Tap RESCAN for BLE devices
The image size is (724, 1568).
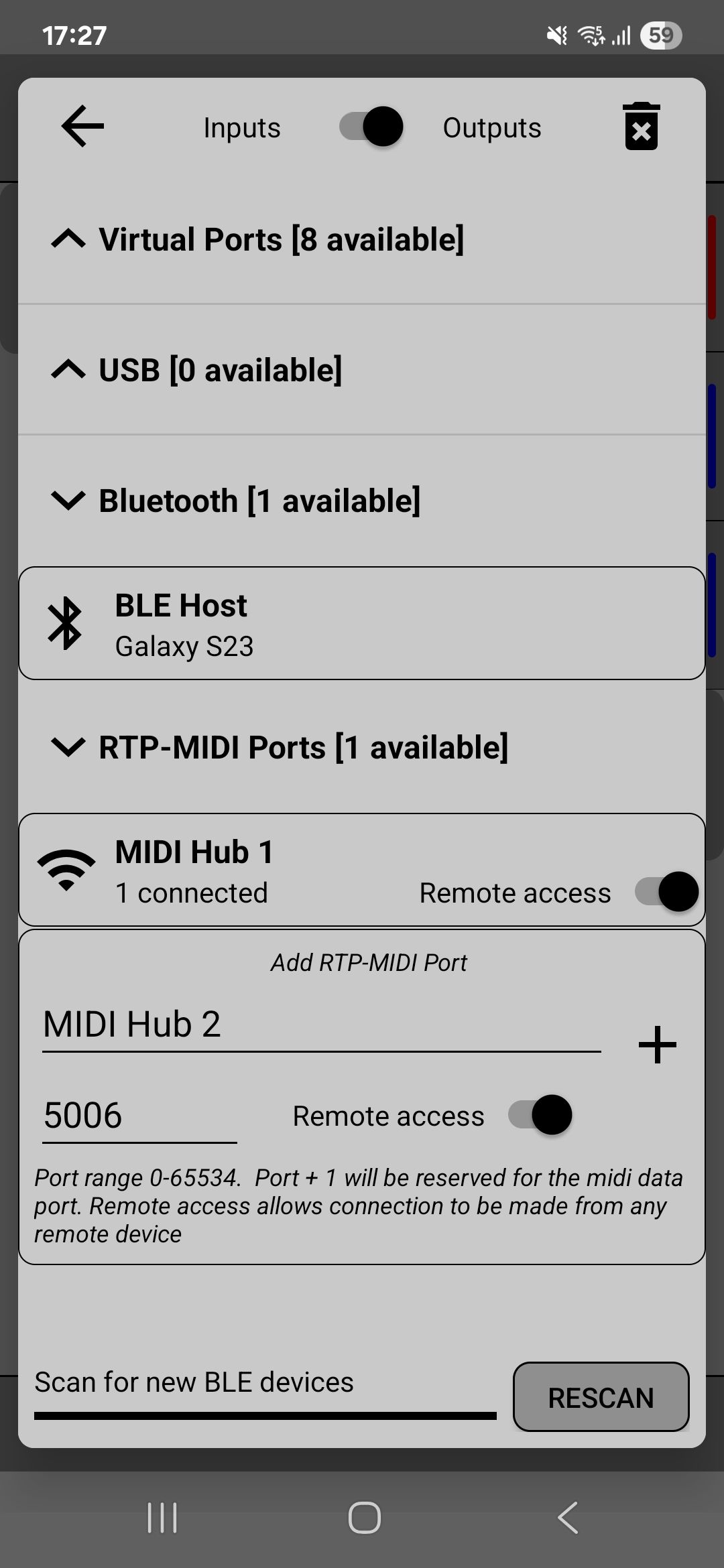click(x=601, y=1397)
